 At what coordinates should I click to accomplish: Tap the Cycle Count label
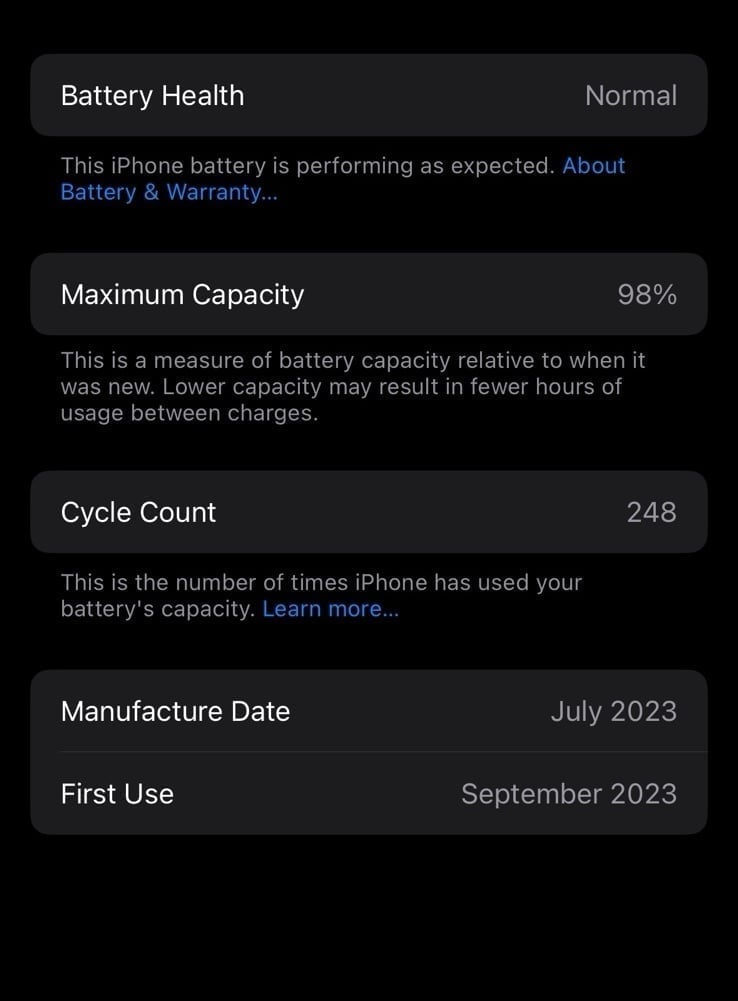tap(138, 512)
